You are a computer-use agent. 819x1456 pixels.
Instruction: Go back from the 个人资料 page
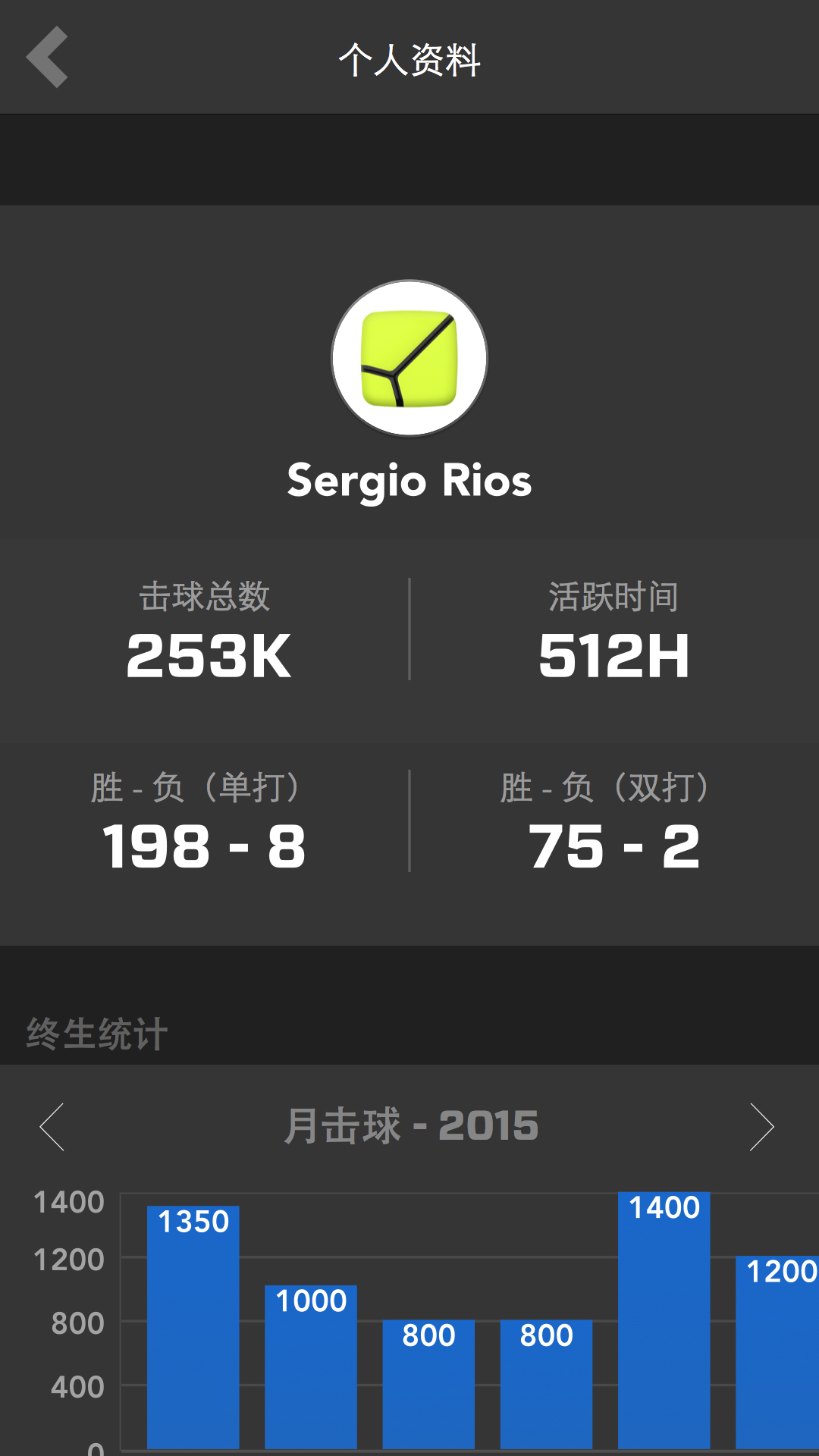point(47,58)
